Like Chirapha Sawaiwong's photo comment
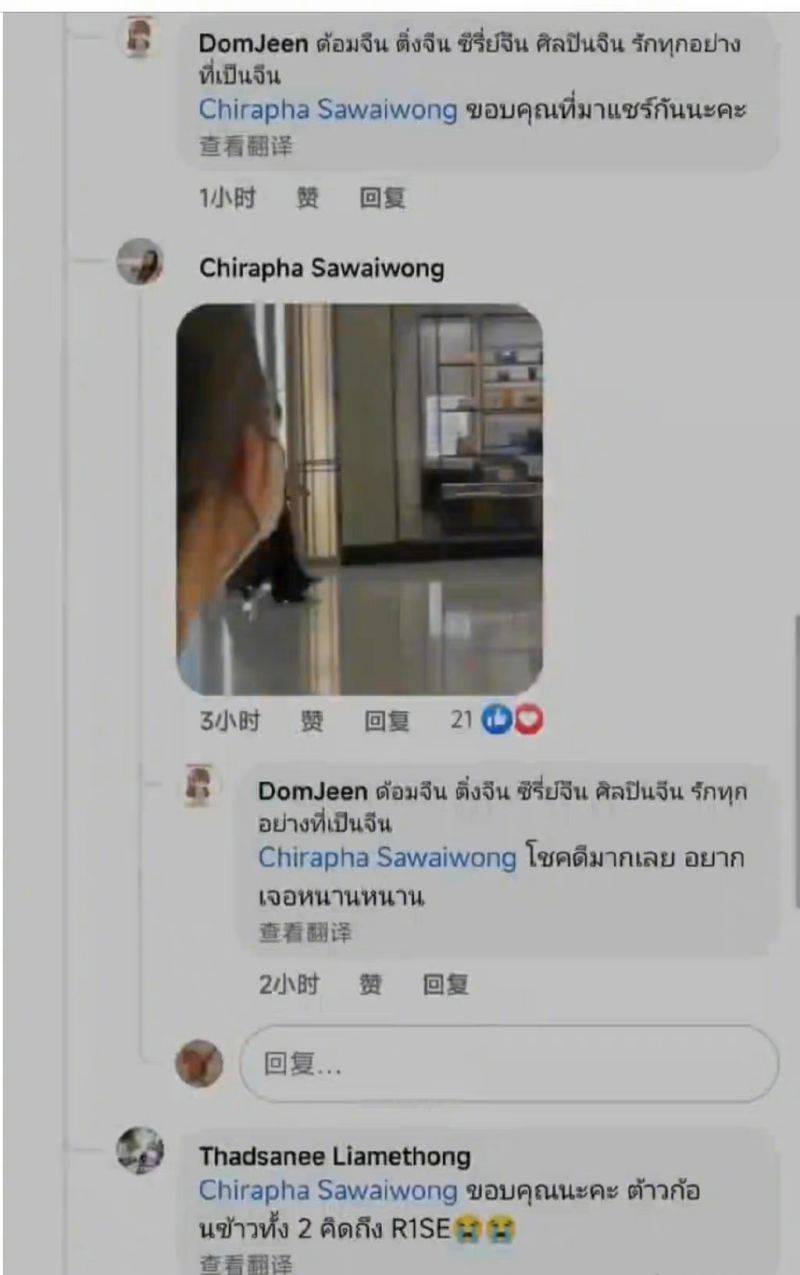Viewport: 800px width, 1275px height. [x=312, y=720]
